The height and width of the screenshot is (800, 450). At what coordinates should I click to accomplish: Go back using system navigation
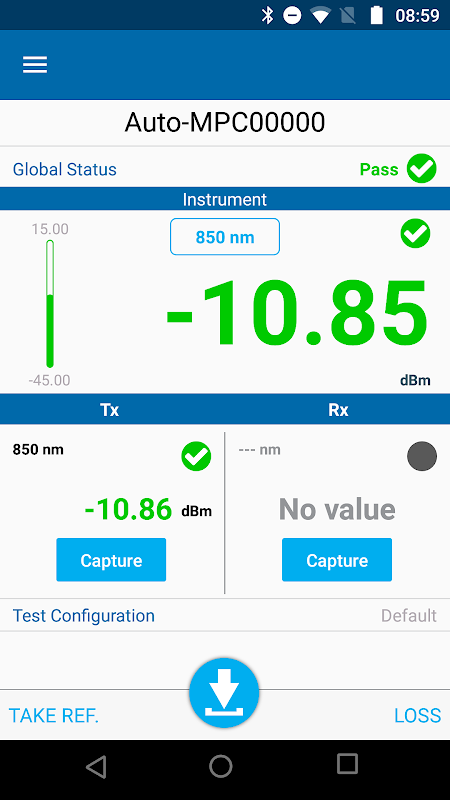click(96, 766)
